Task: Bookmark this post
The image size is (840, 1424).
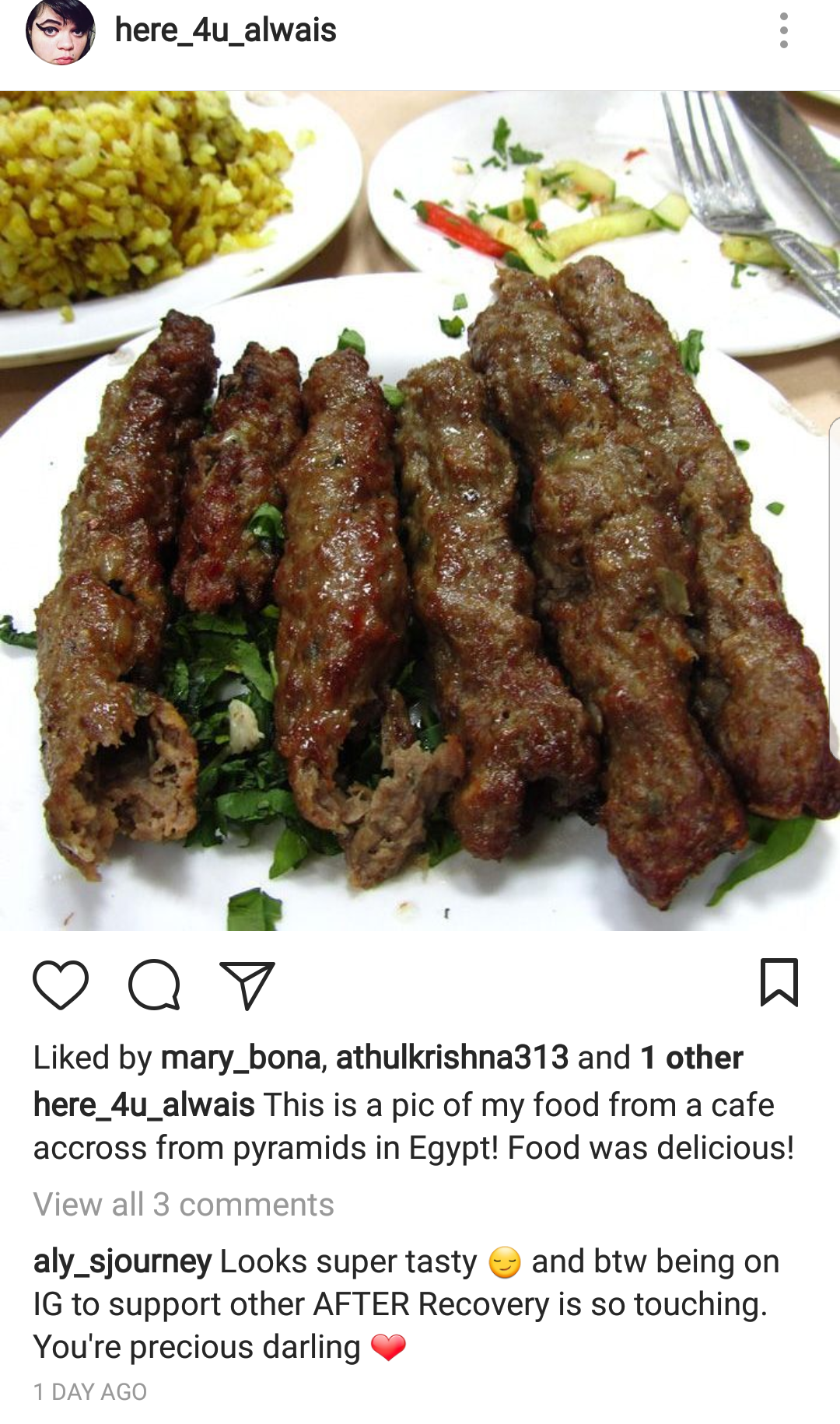Action: [x=779, y=983]
